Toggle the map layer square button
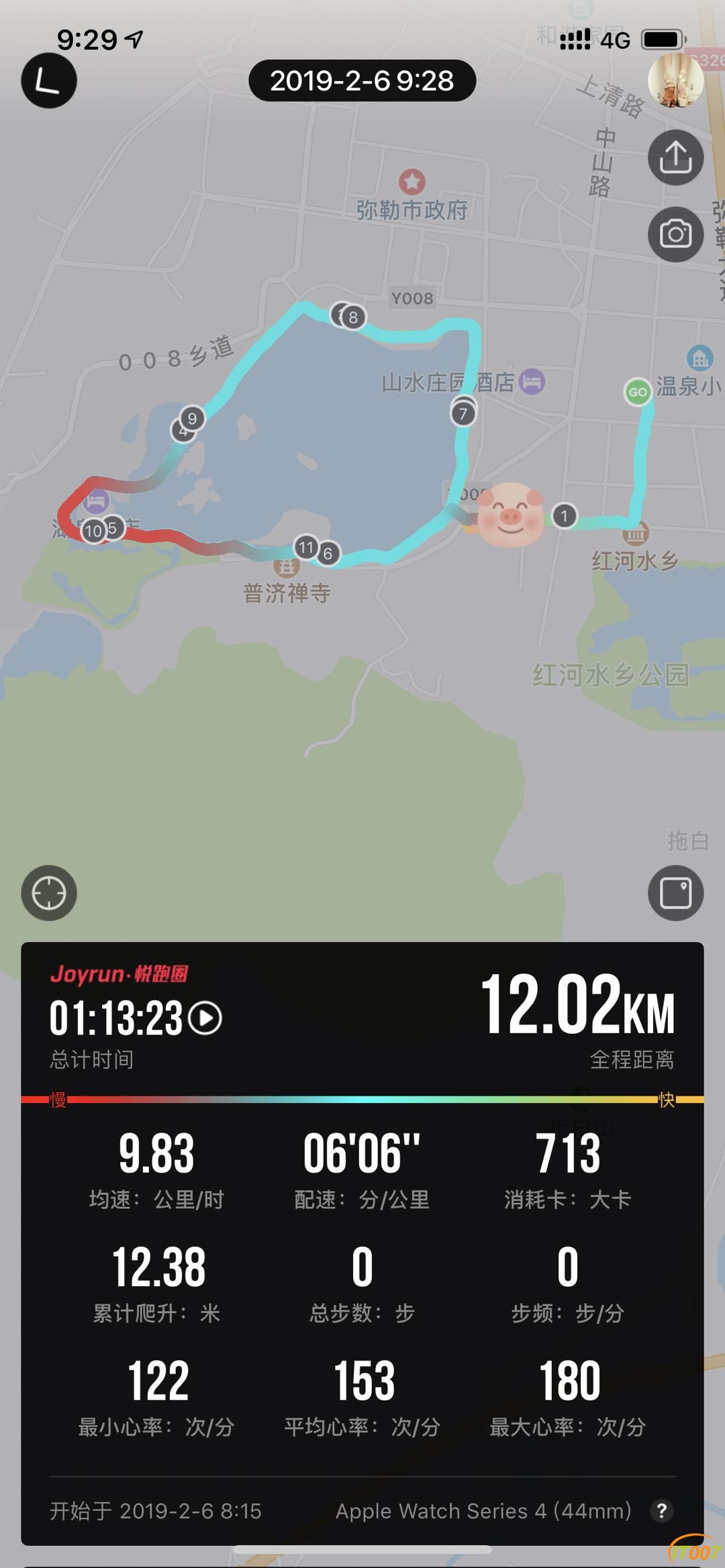 (675, 893)
